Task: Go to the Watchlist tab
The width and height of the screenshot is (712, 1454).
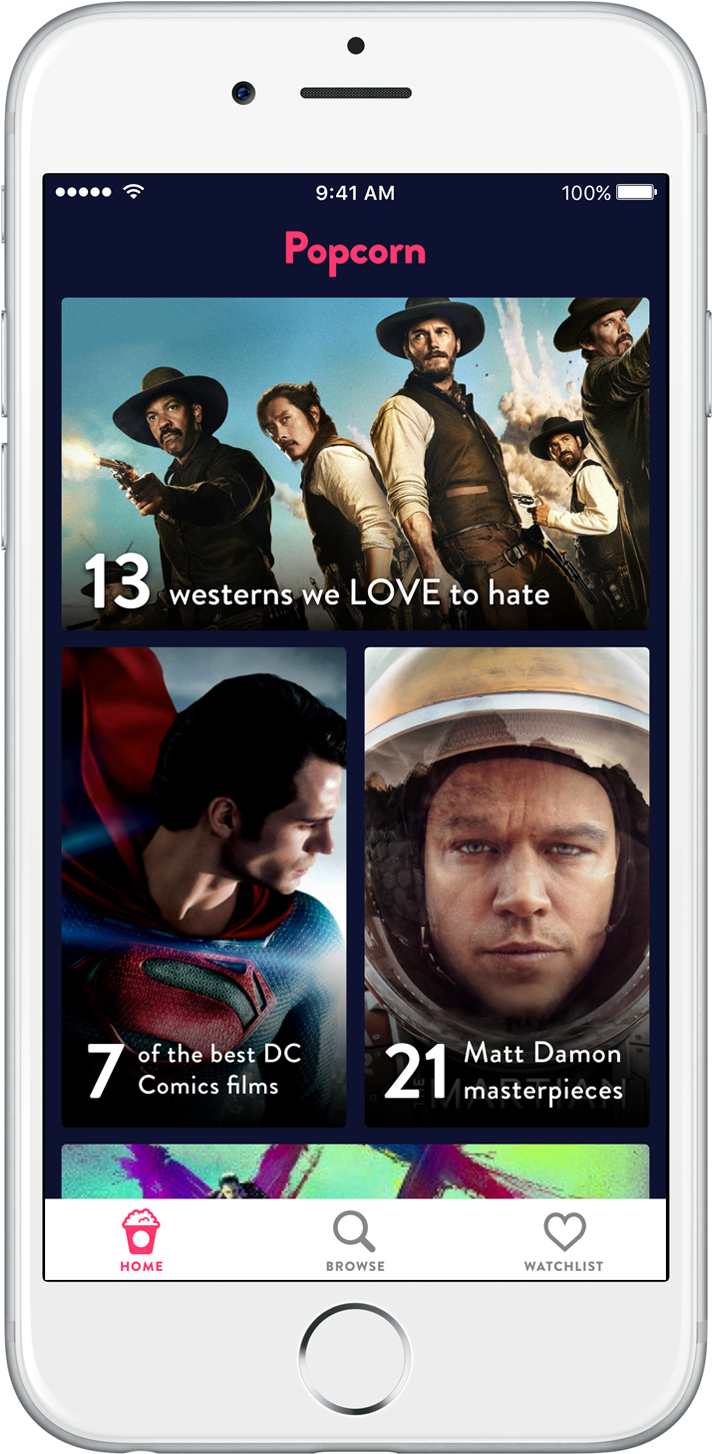Action: (x=563, y=1240)
